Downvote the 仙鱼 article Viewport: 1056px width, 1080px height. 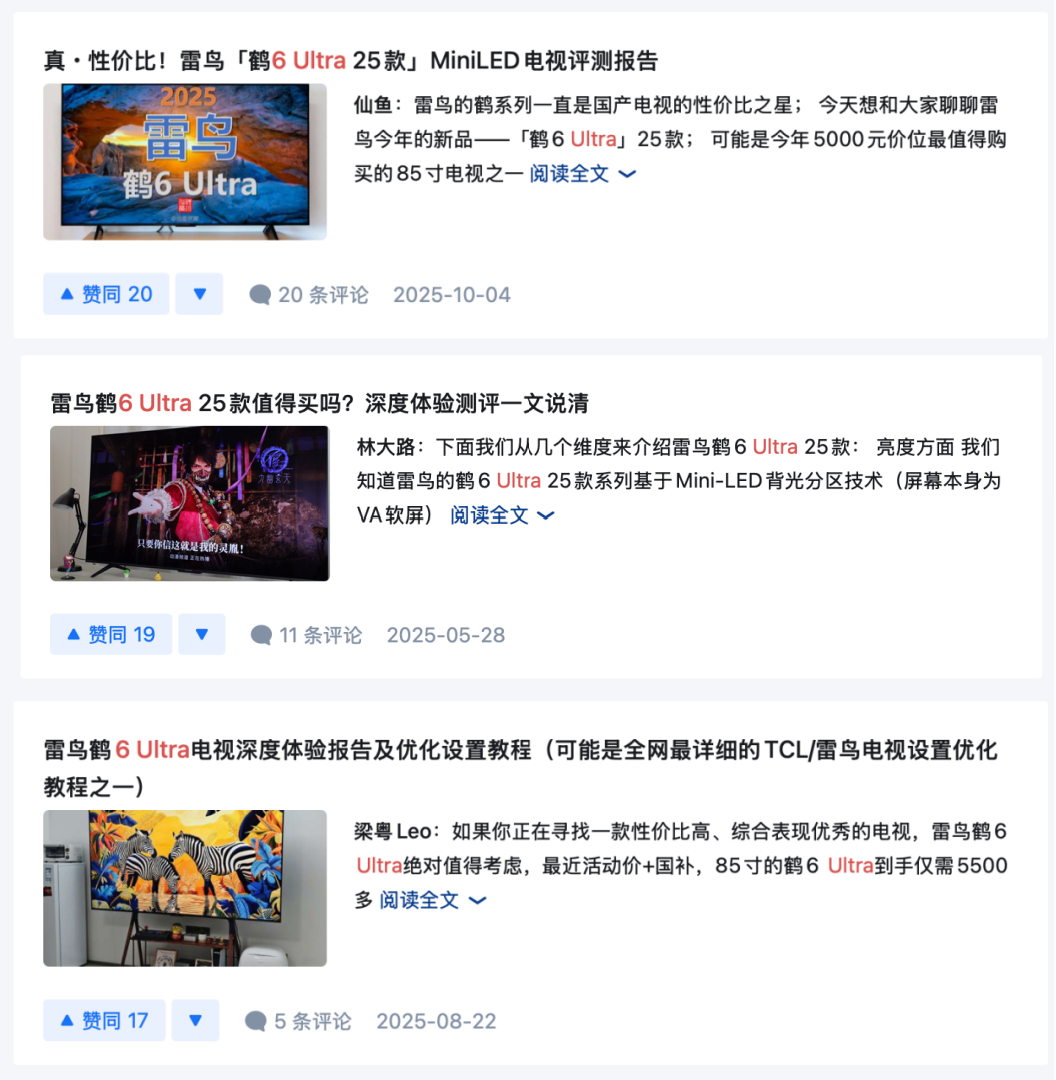pos(199,294)
